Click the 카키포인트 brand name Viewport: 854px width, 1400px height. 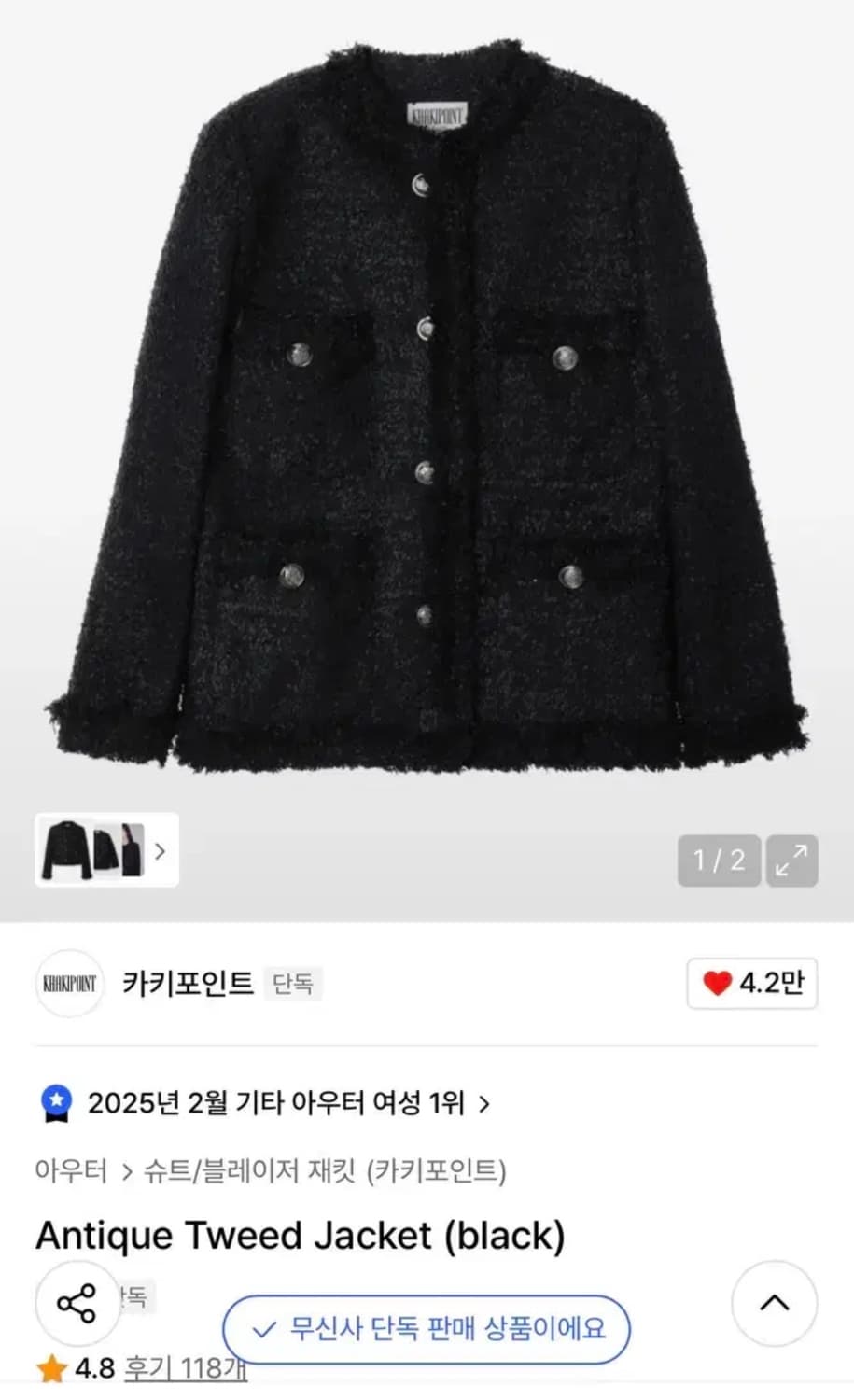tap(187, 984)
